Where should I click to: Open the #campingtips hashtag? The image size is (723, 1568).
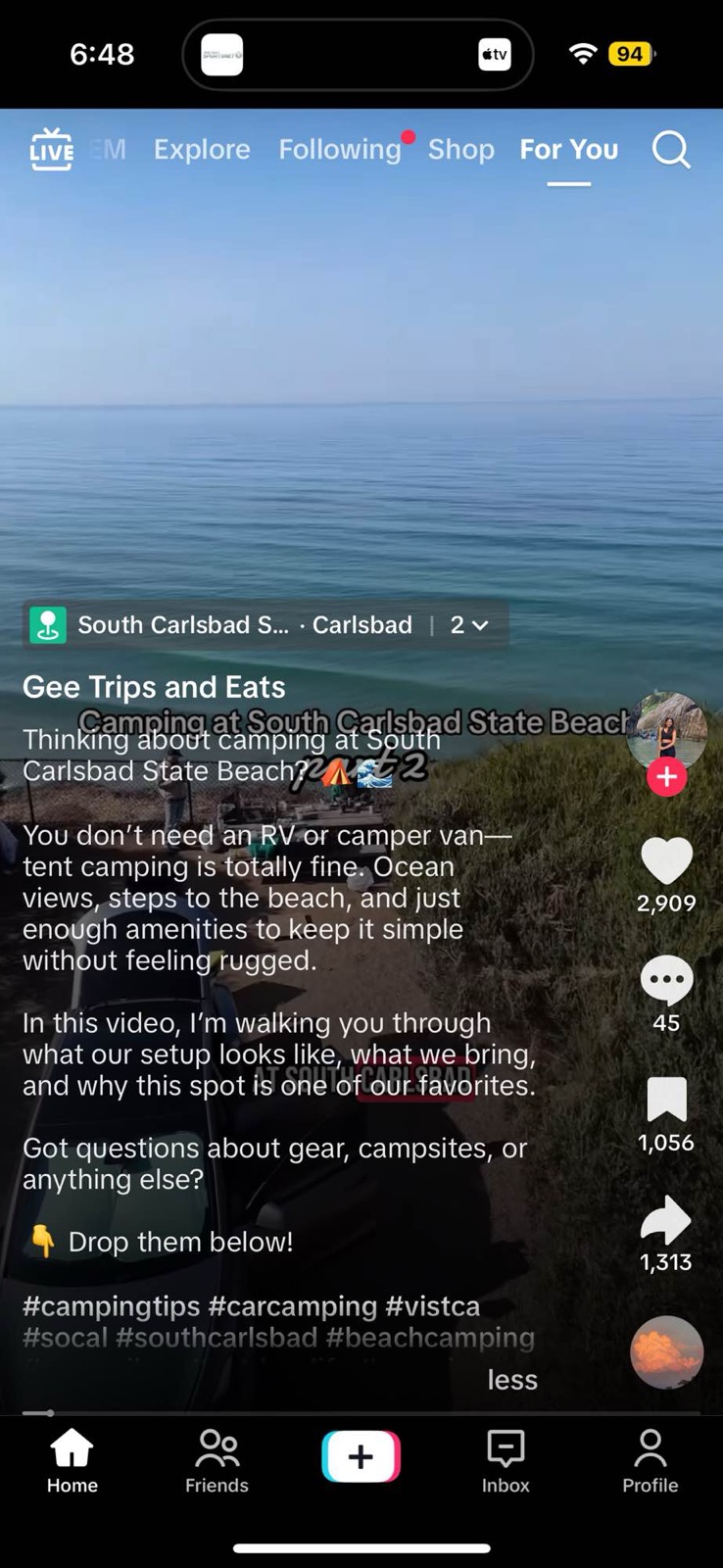pyautogui.click(x=111, y=1306)
